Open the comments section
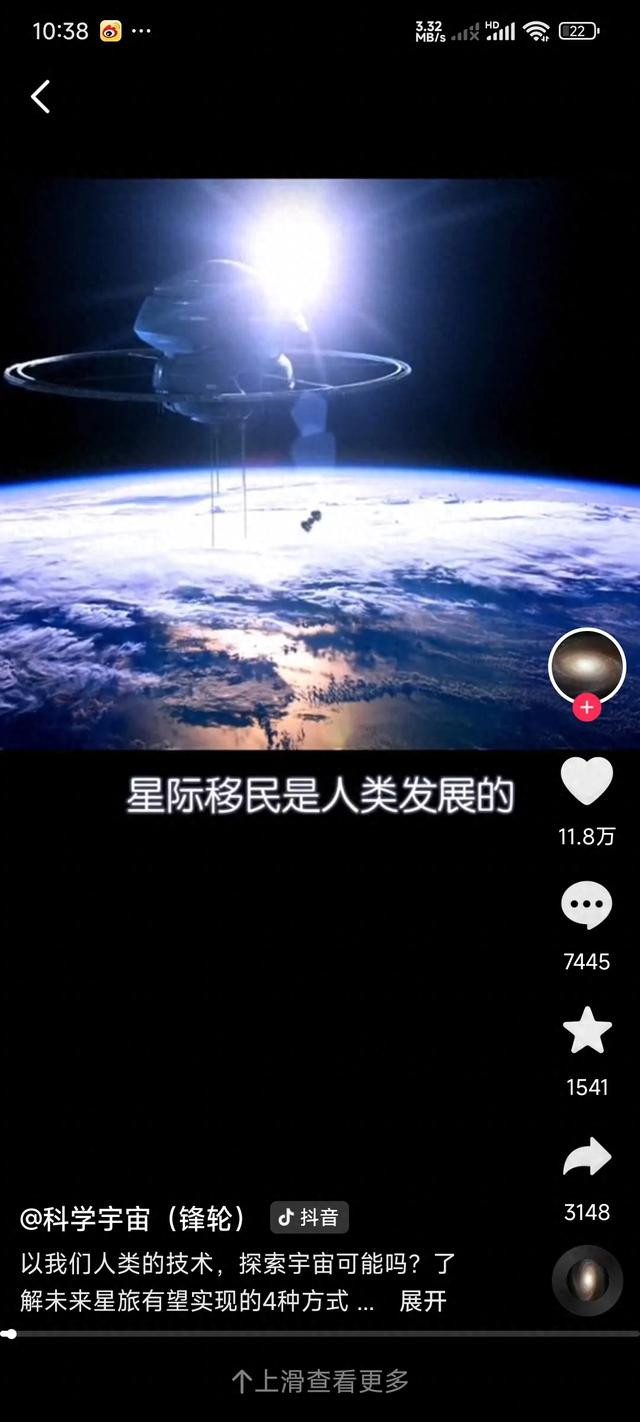The image size is (640, 1422). point(587,908)
